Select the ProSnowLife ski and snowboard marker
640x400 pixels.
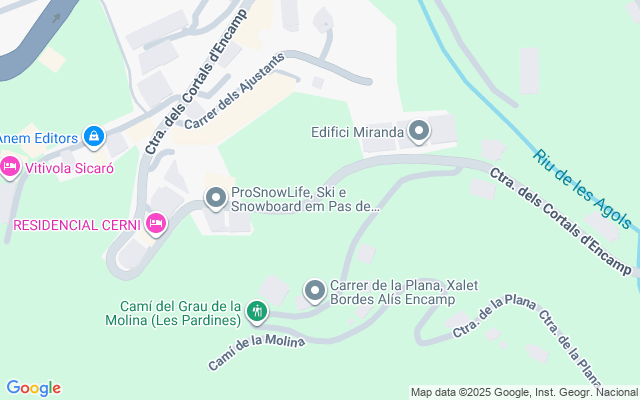click(x=215, y=199)
